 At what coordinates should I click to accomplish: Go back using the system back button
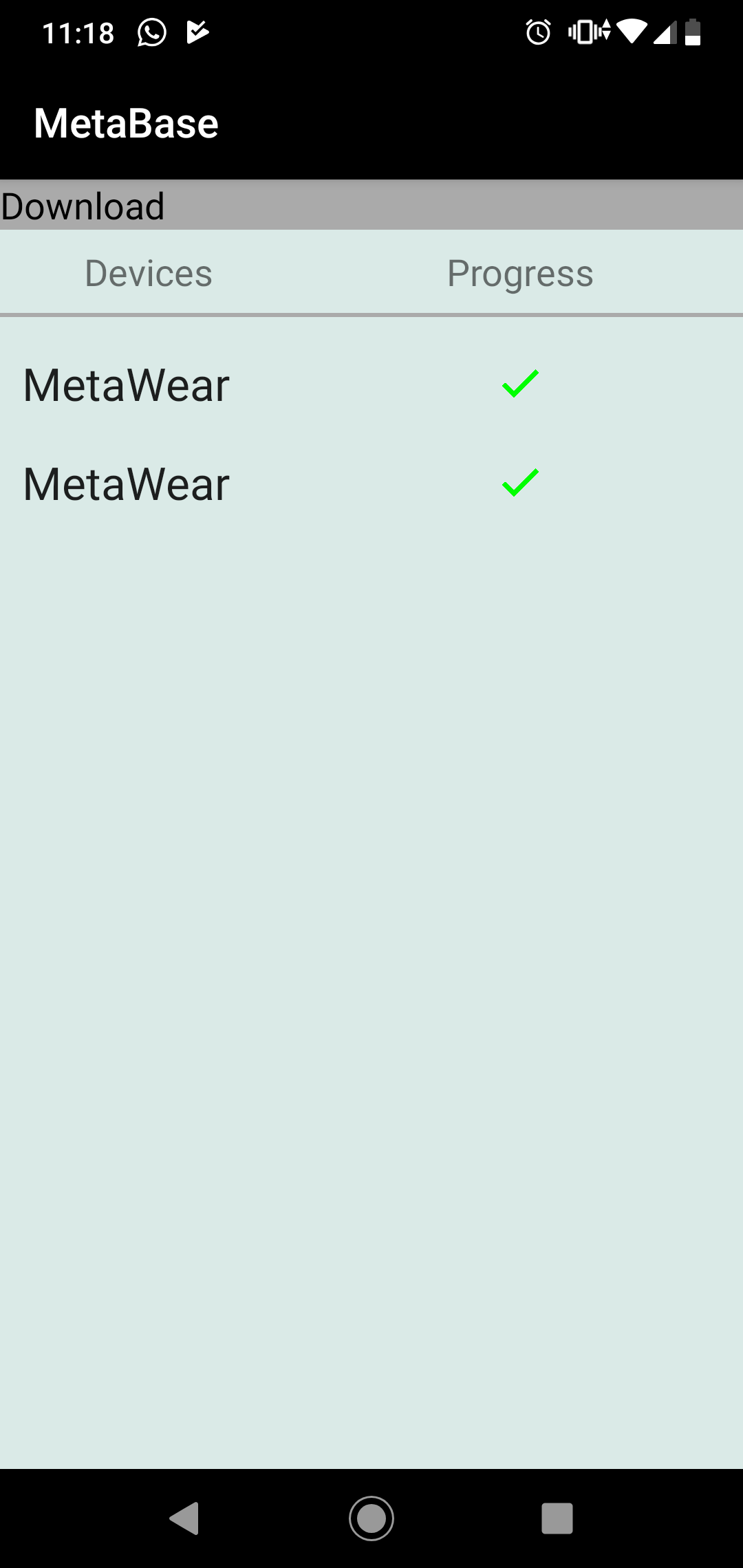click(x=184, y=1518)
